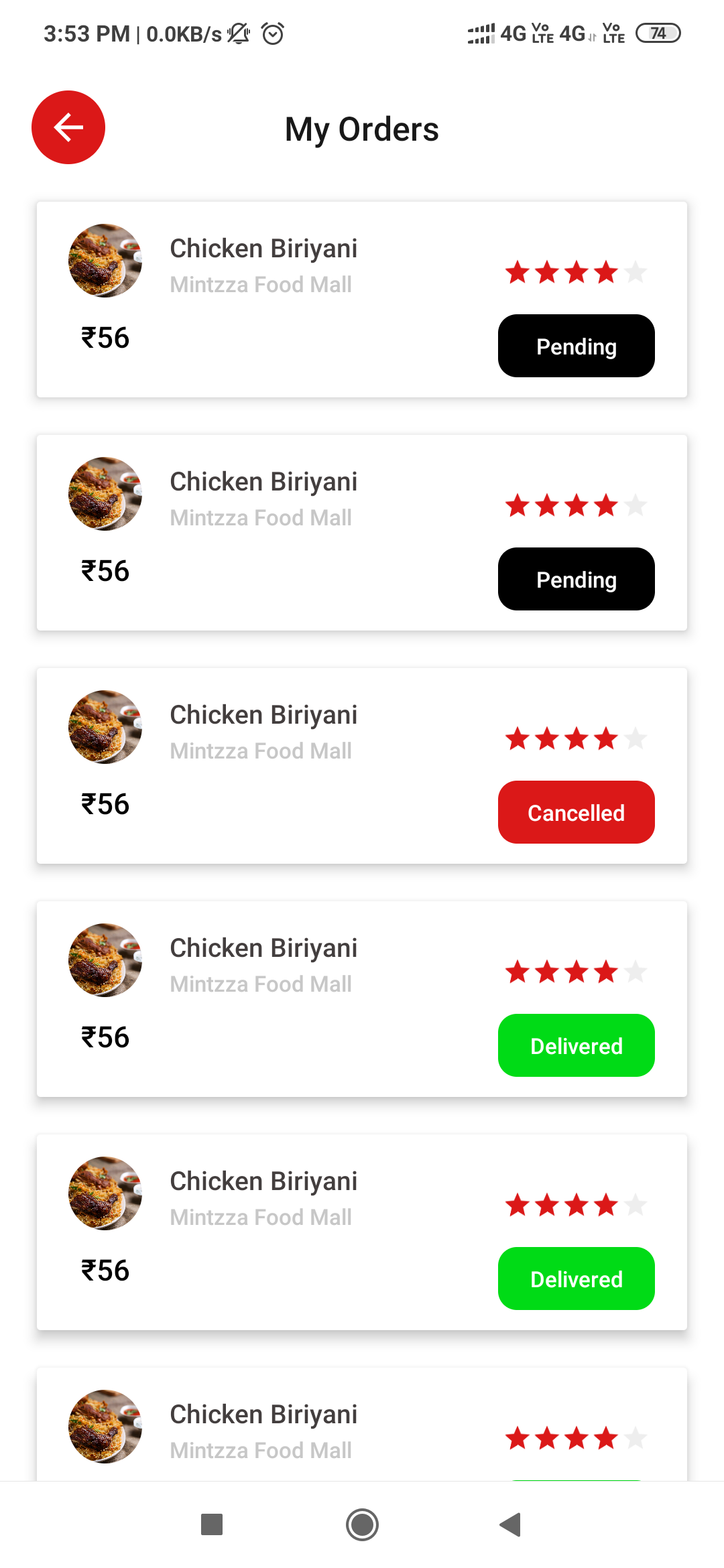Tap the fourth red star on the Cancelled order
The width and height of the screenshot is (724, 1568).
(x=607, y=740)
